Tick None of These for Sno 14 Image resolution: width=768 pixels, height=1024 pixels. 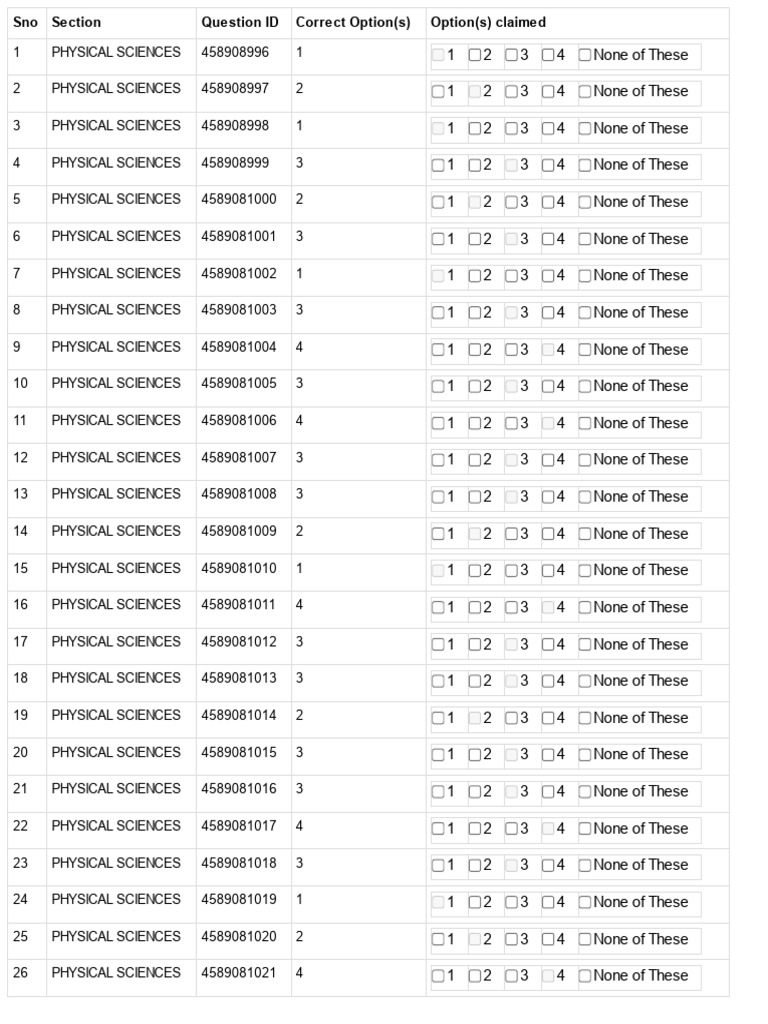[x=584, y=535]
